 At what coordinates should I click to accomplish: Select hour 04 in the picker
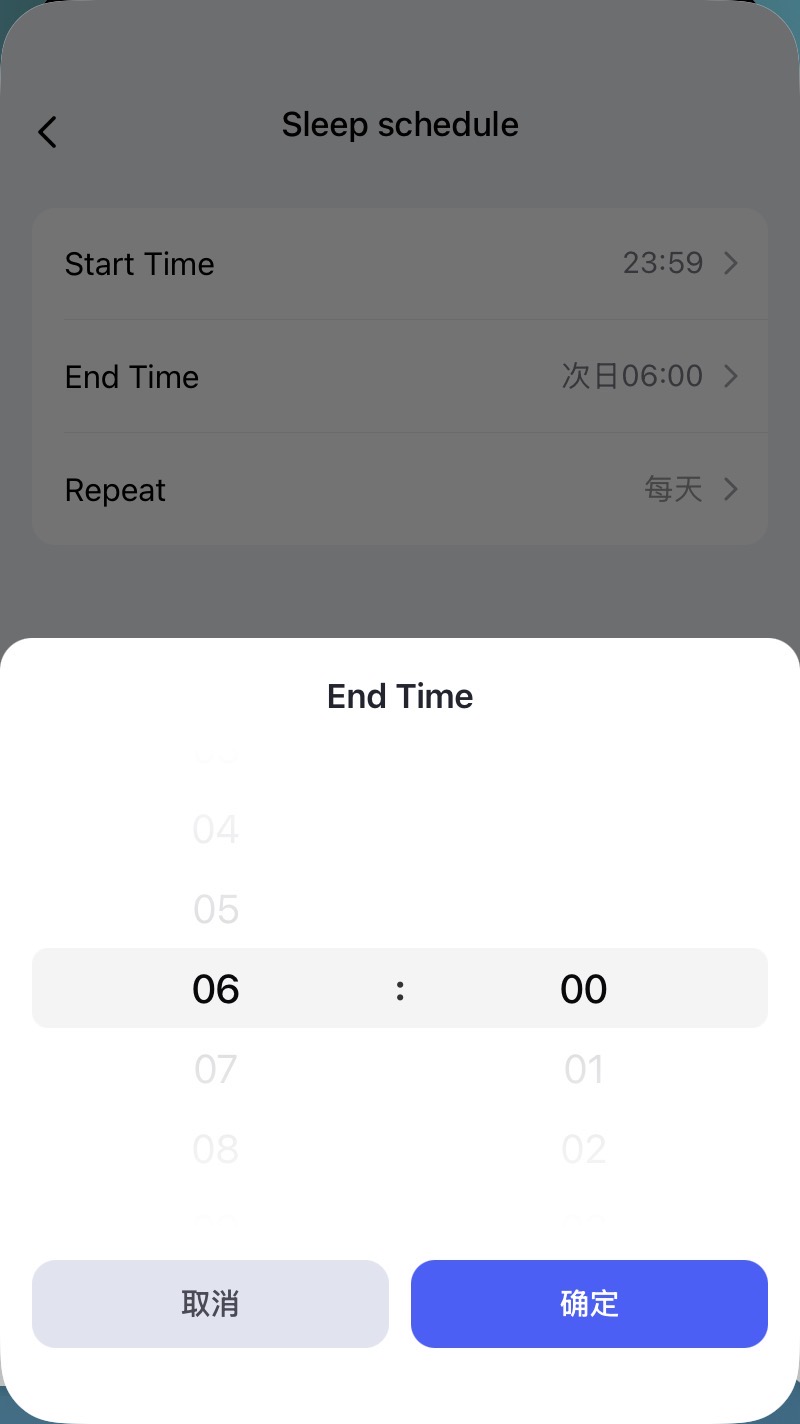[x=216, y=829]
